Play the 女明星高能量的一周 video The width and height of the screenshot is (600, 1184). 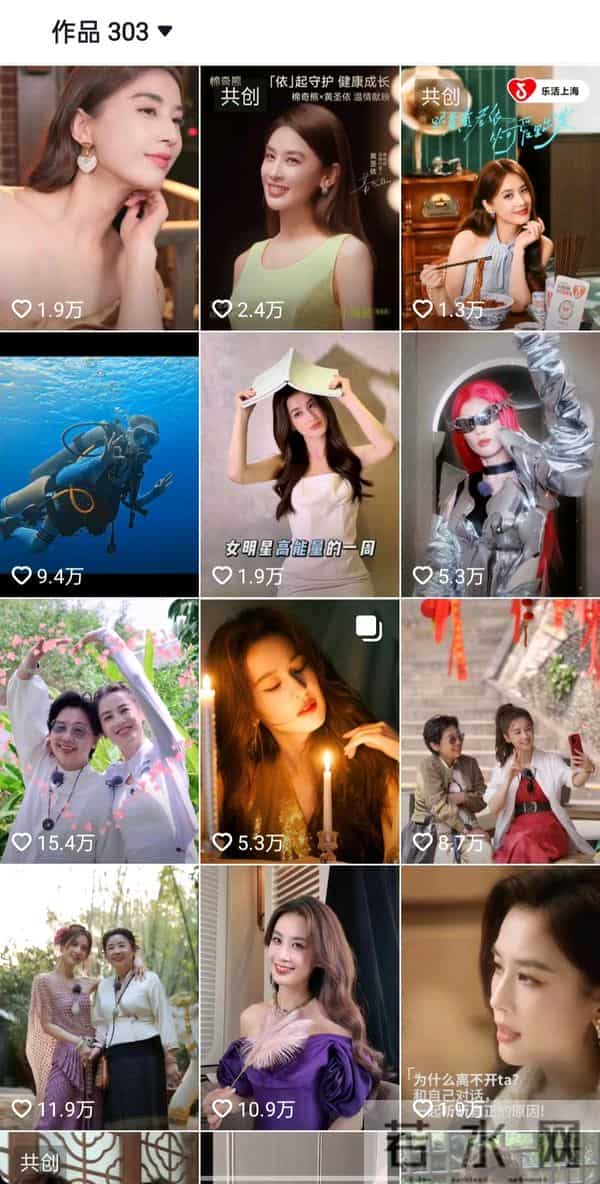[x=299, y=465]
